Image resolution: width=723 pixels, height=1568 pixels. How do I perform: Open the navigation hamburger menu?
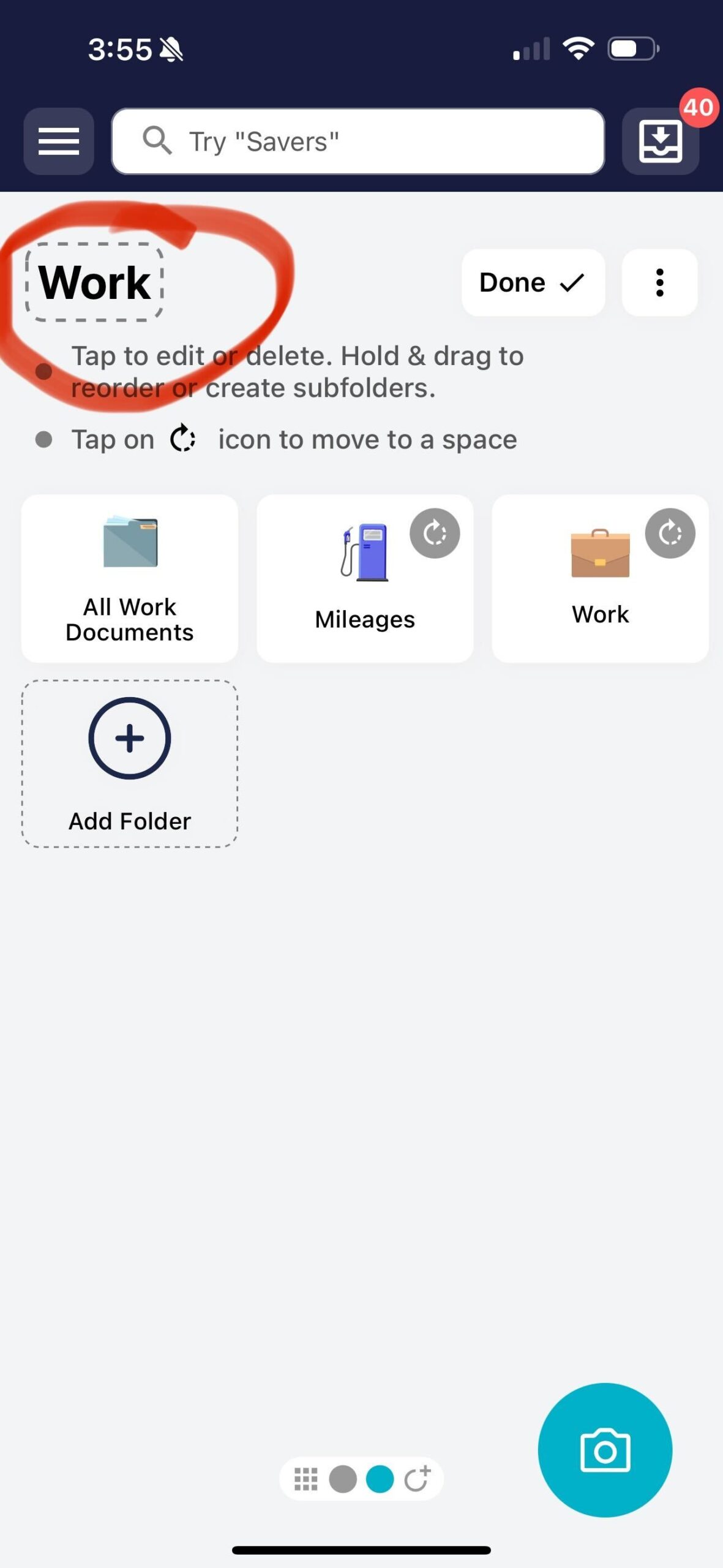click(59, 141)
